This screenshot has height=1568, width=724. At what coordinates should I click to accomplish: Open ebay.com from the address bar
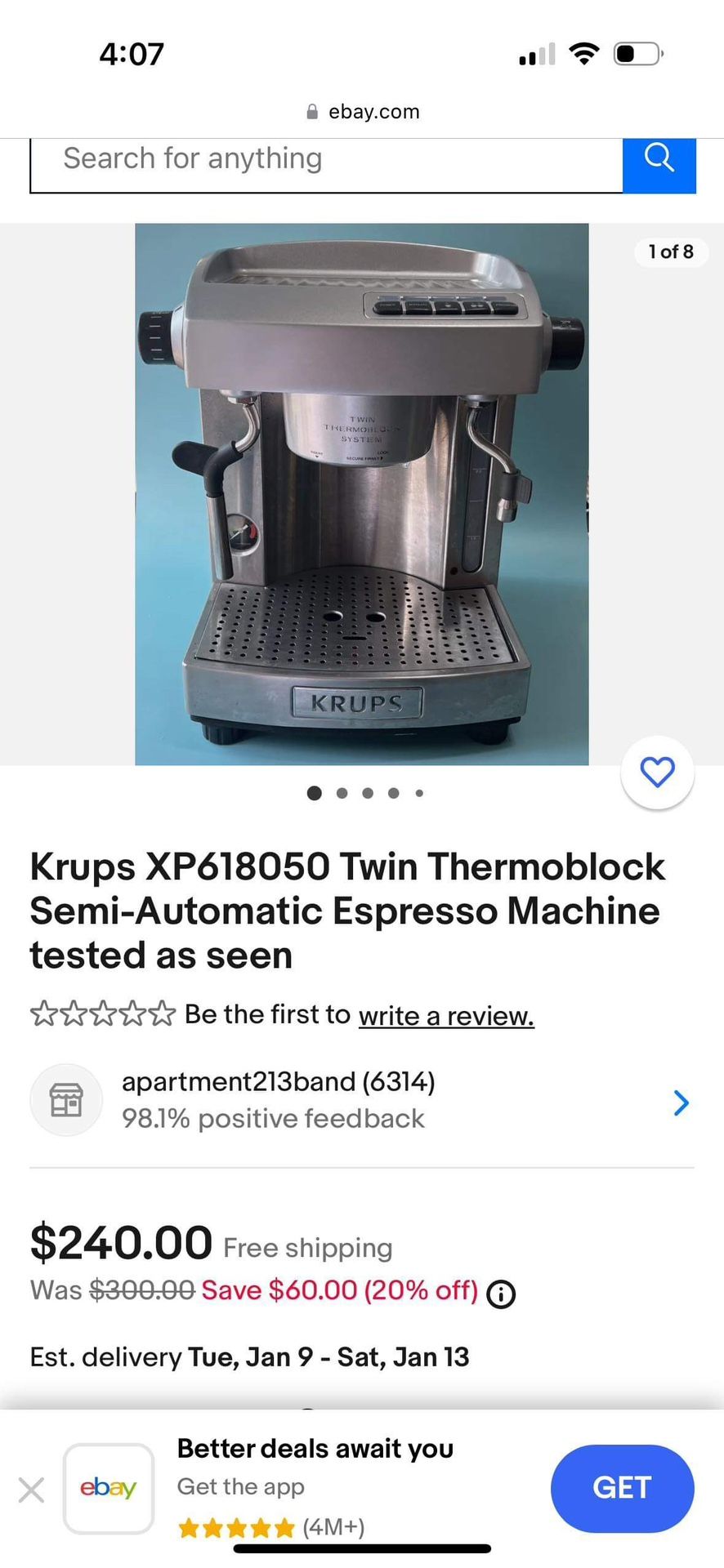(373, 111)
